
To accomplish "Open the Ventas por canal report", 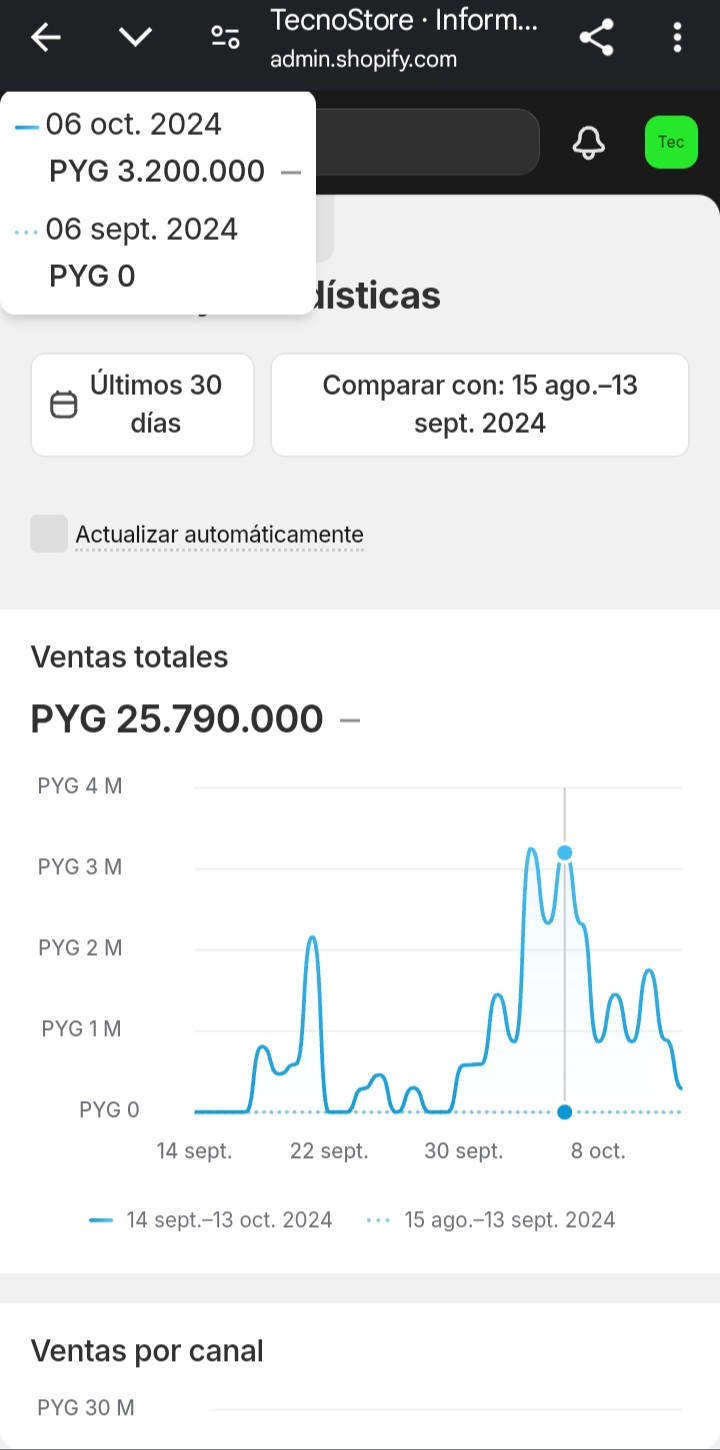I will pyautogui.click(x=147, y=1351).
